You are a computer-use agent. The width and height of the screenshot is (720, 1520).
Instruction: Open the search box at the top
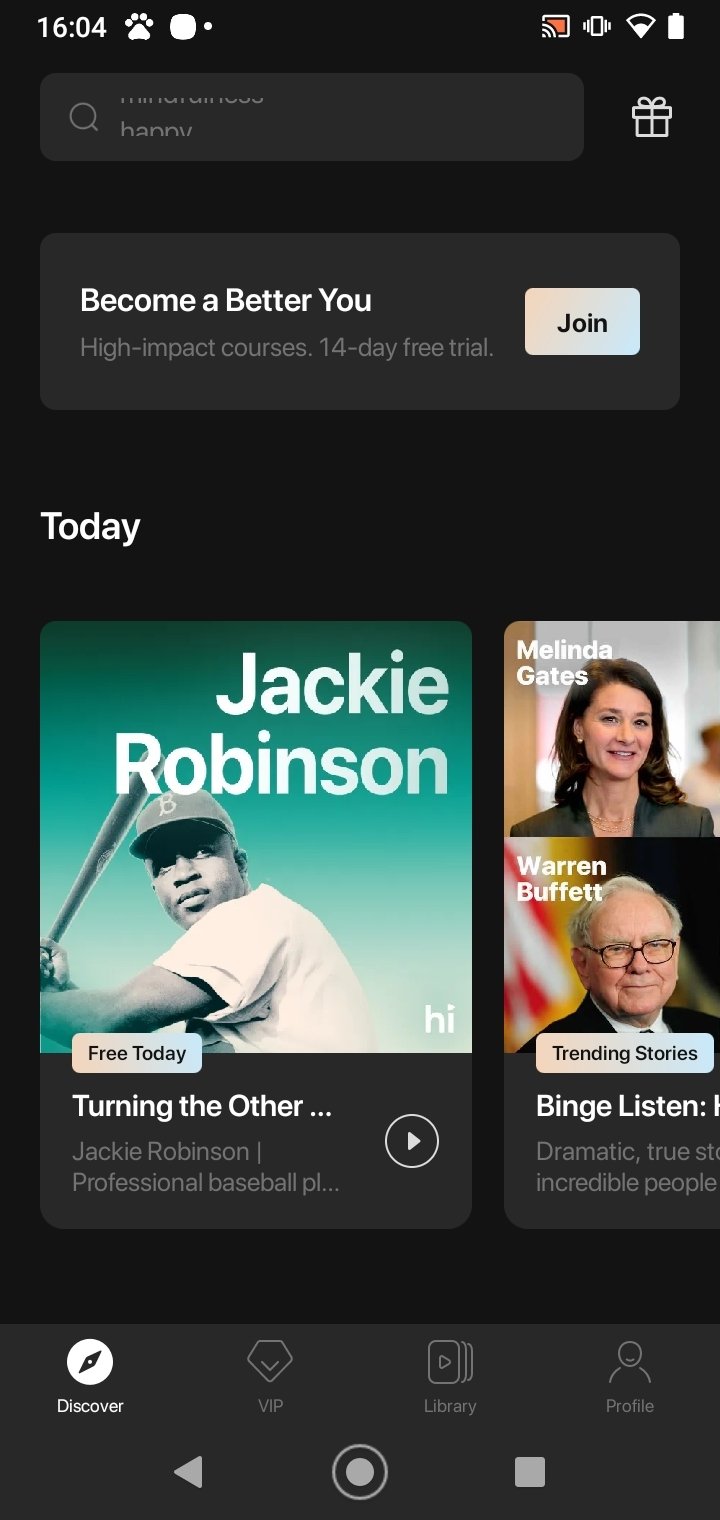(311, 117)
